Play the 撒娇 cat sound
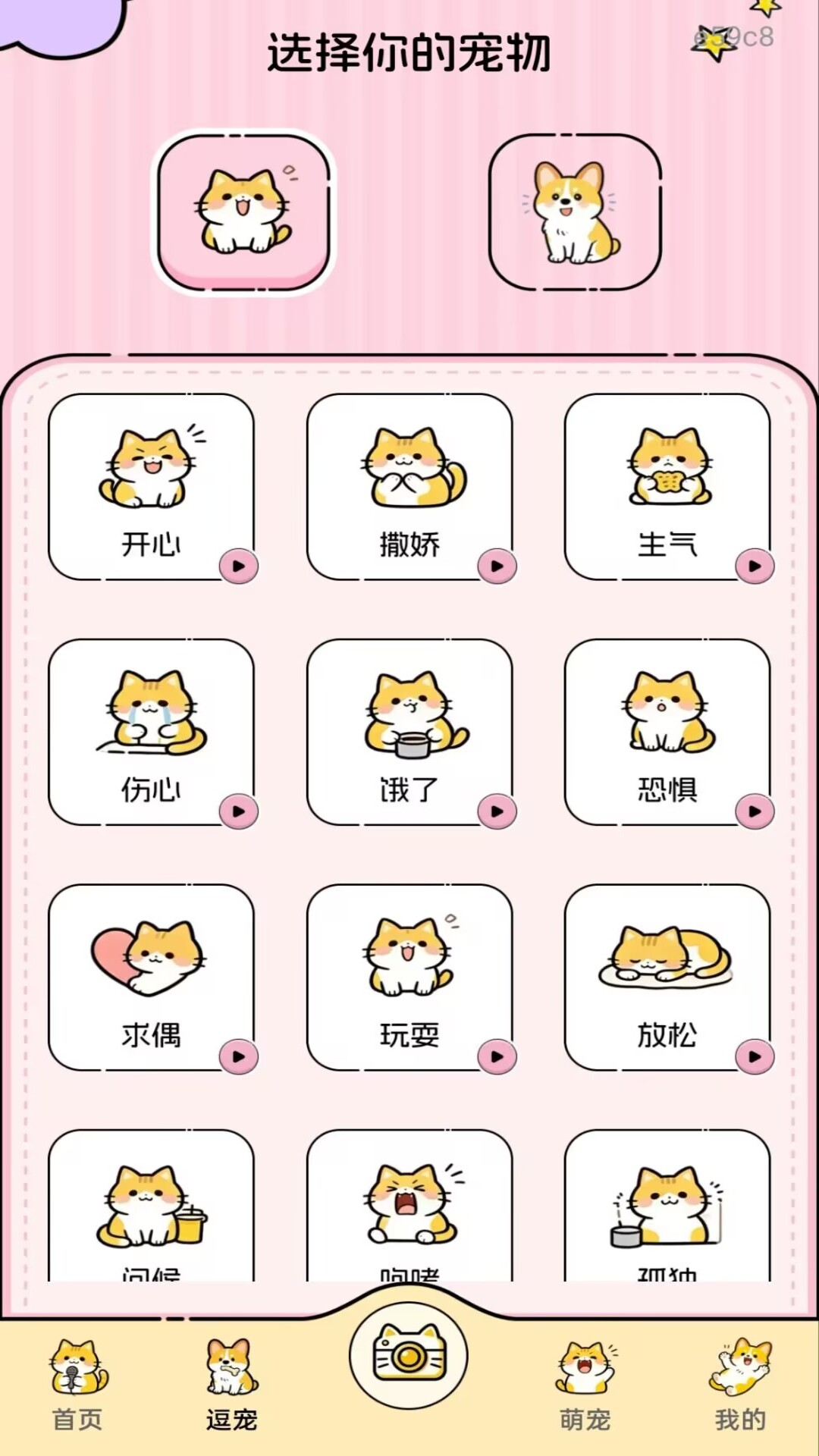This screenshot has height=1456, width=819. (497, 566)
